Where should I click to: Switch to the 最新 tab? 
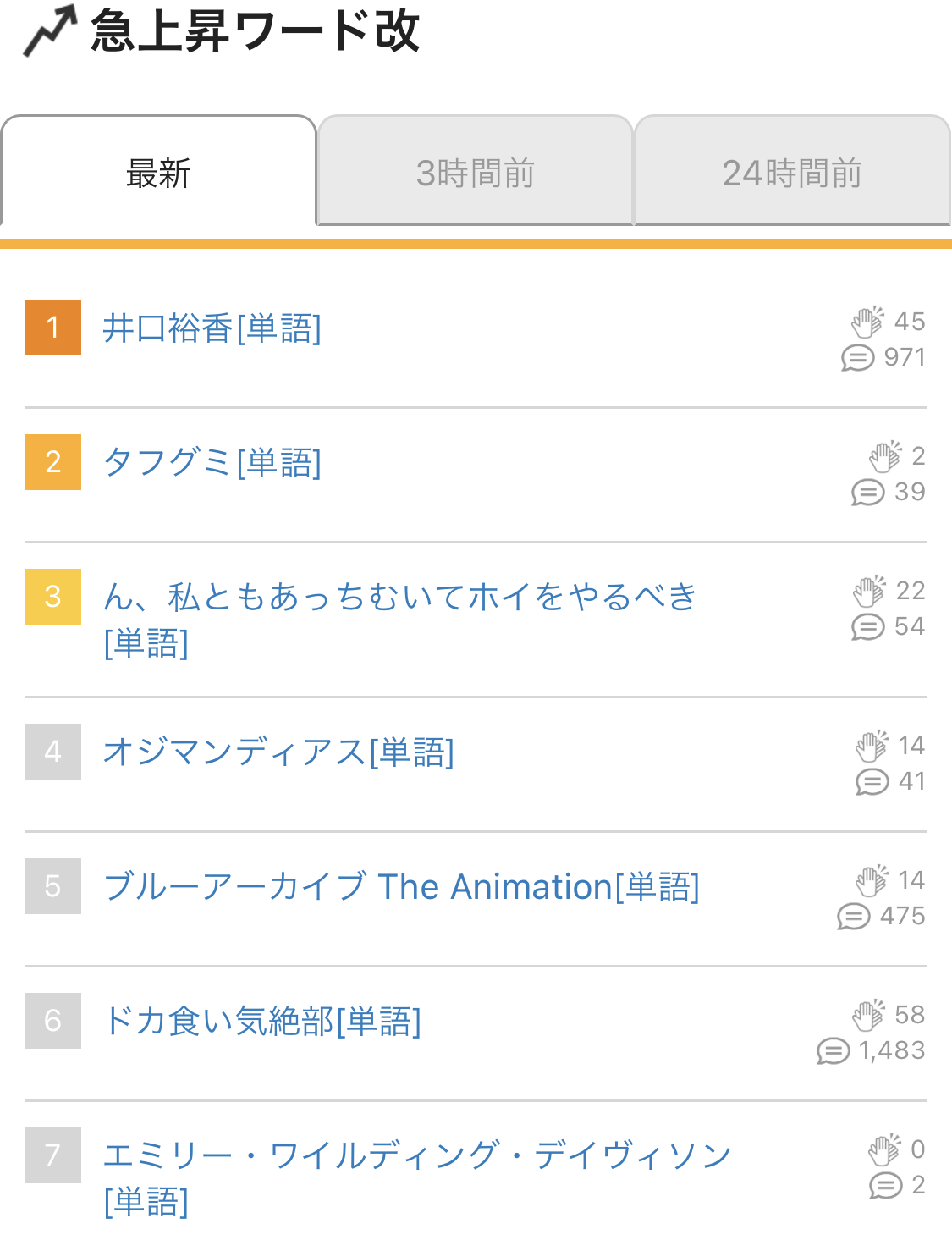point(158,173)
